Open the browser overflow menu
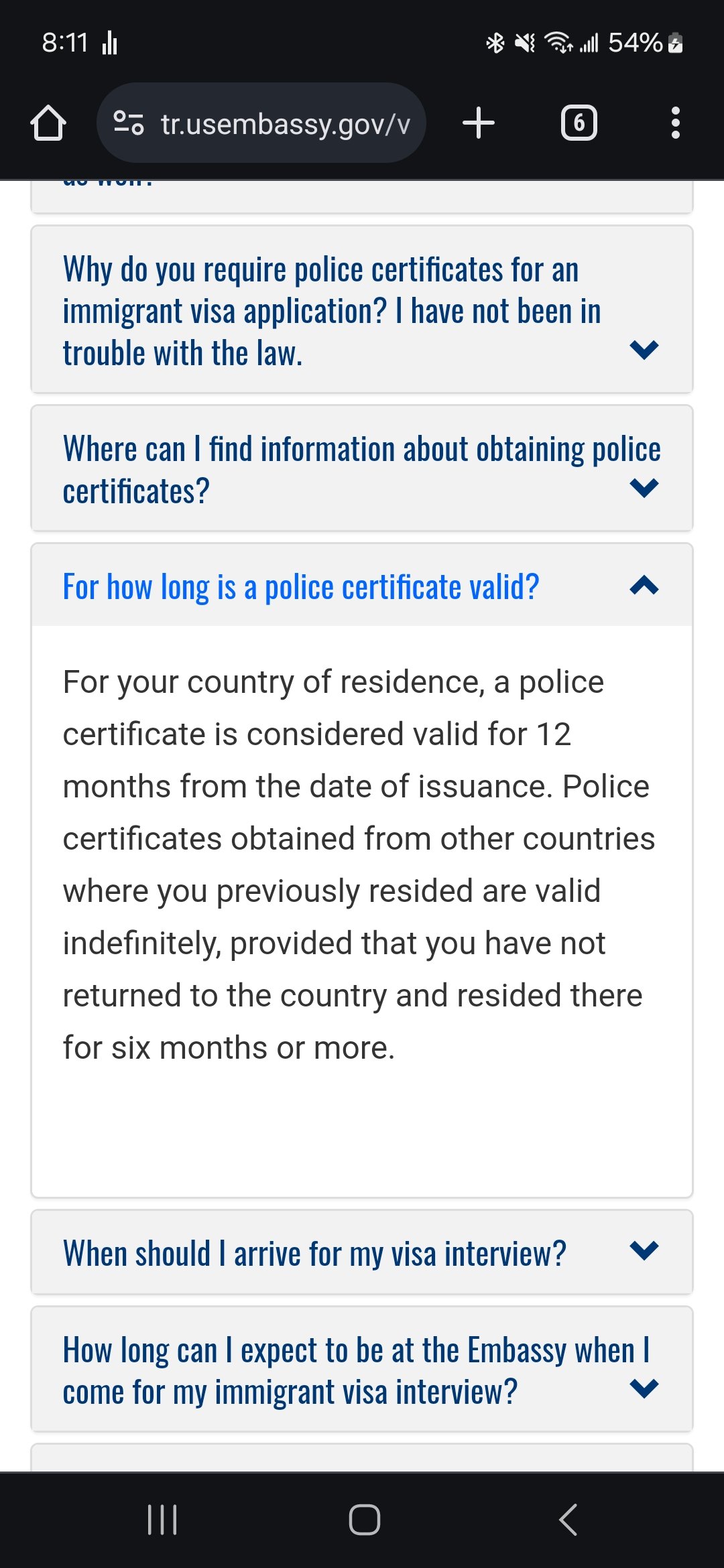This screenshot has height=1568, width=724. coord(675,123)
